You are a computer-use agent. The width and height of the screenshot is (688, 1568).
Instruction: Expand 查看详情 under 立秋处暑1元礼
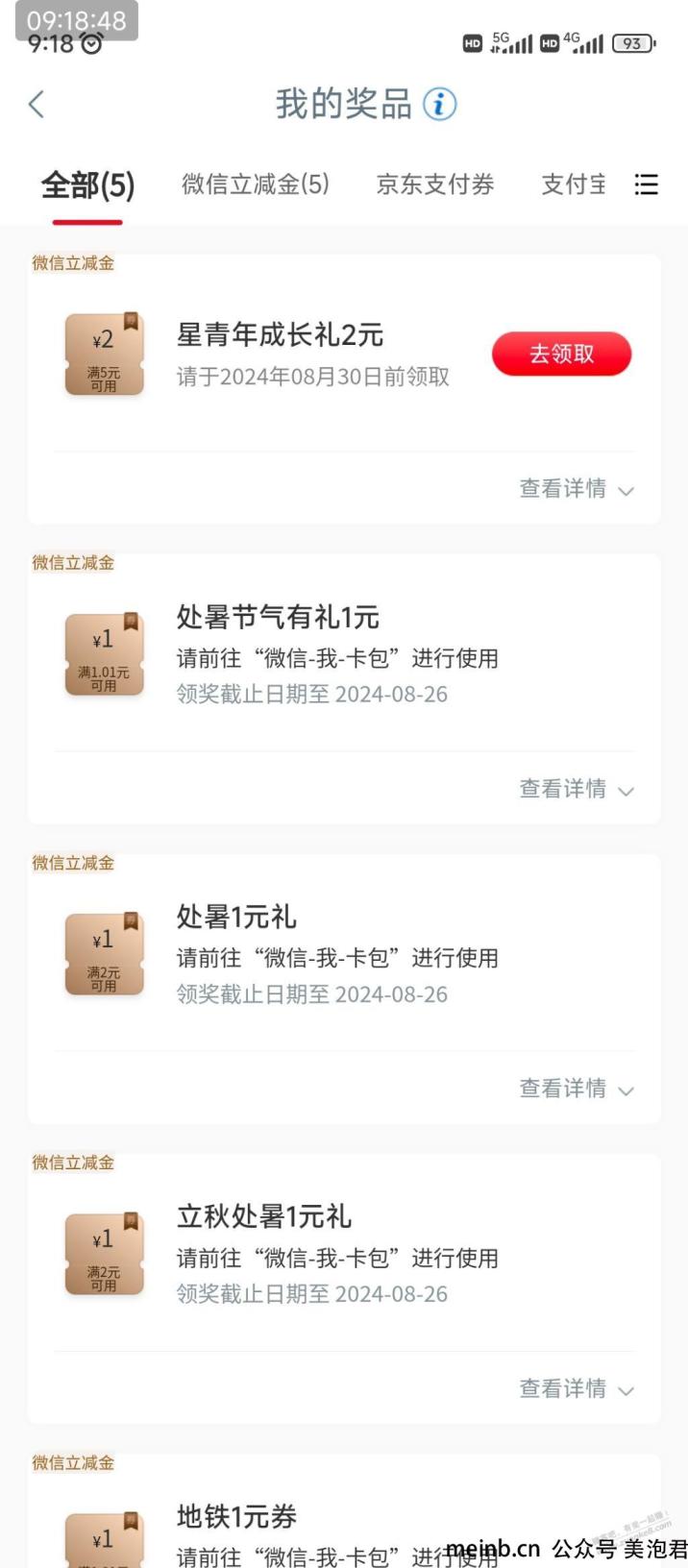tap(577, 1388)
